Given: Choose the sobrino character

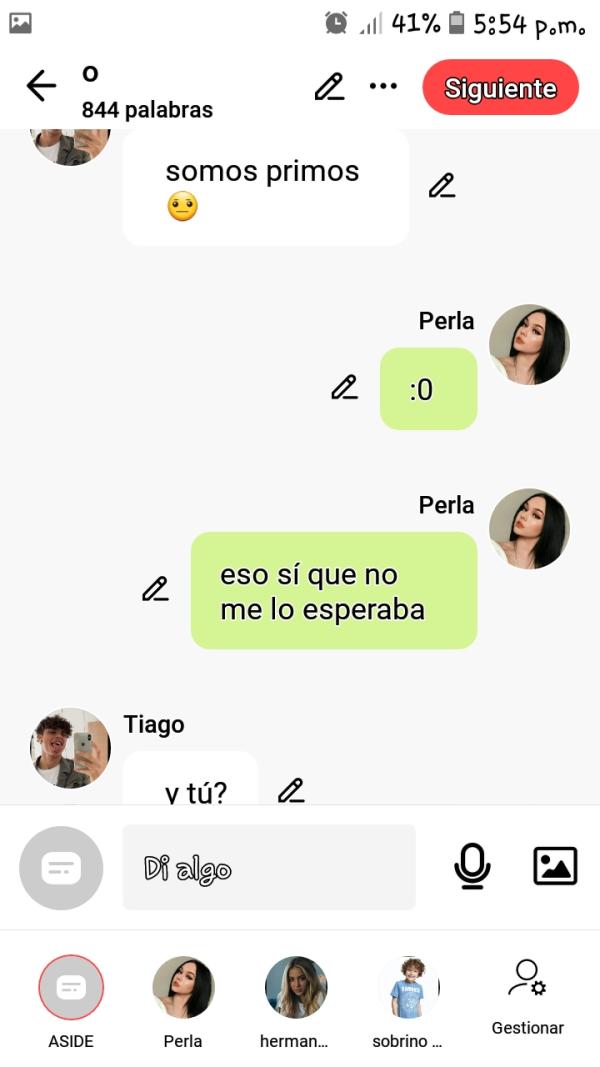Looking at the screenshot, I should [x=408, y=988].
